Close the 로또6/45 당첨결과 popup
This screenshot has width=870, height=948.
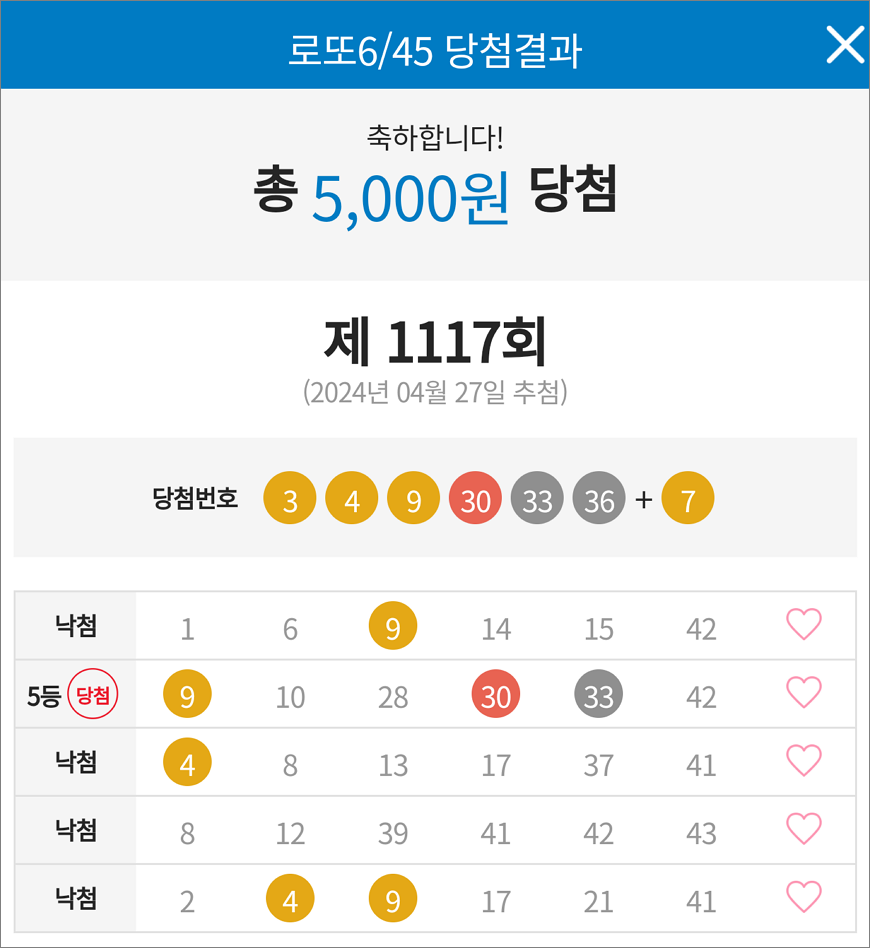(x=844, y=45)
